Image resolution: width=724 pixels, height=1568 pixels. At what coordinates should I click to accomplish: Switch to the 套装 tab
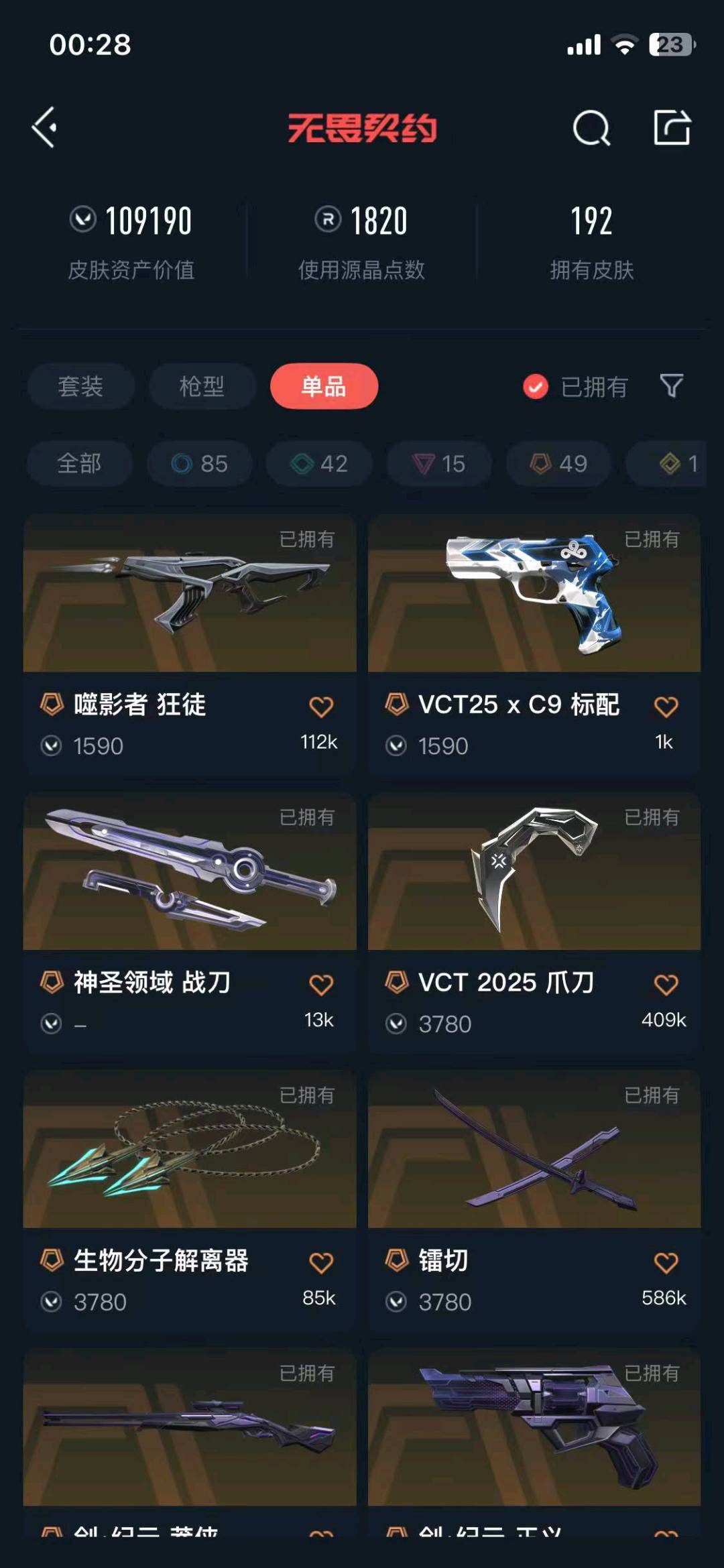click(x=80, y=386)
